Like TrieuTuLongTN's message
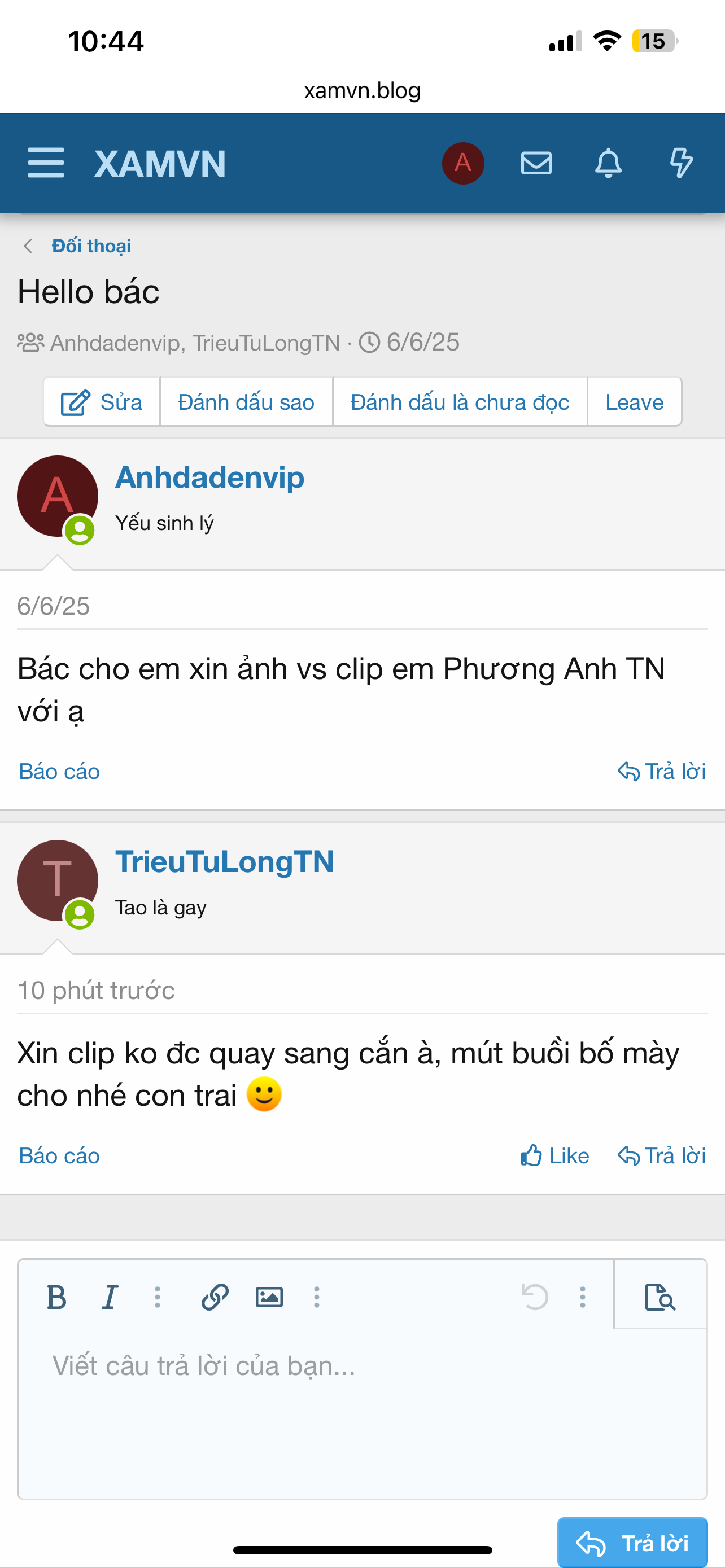Image resolution: width=725 pixels, height=1568 pixels. [x=554, y=1156]
